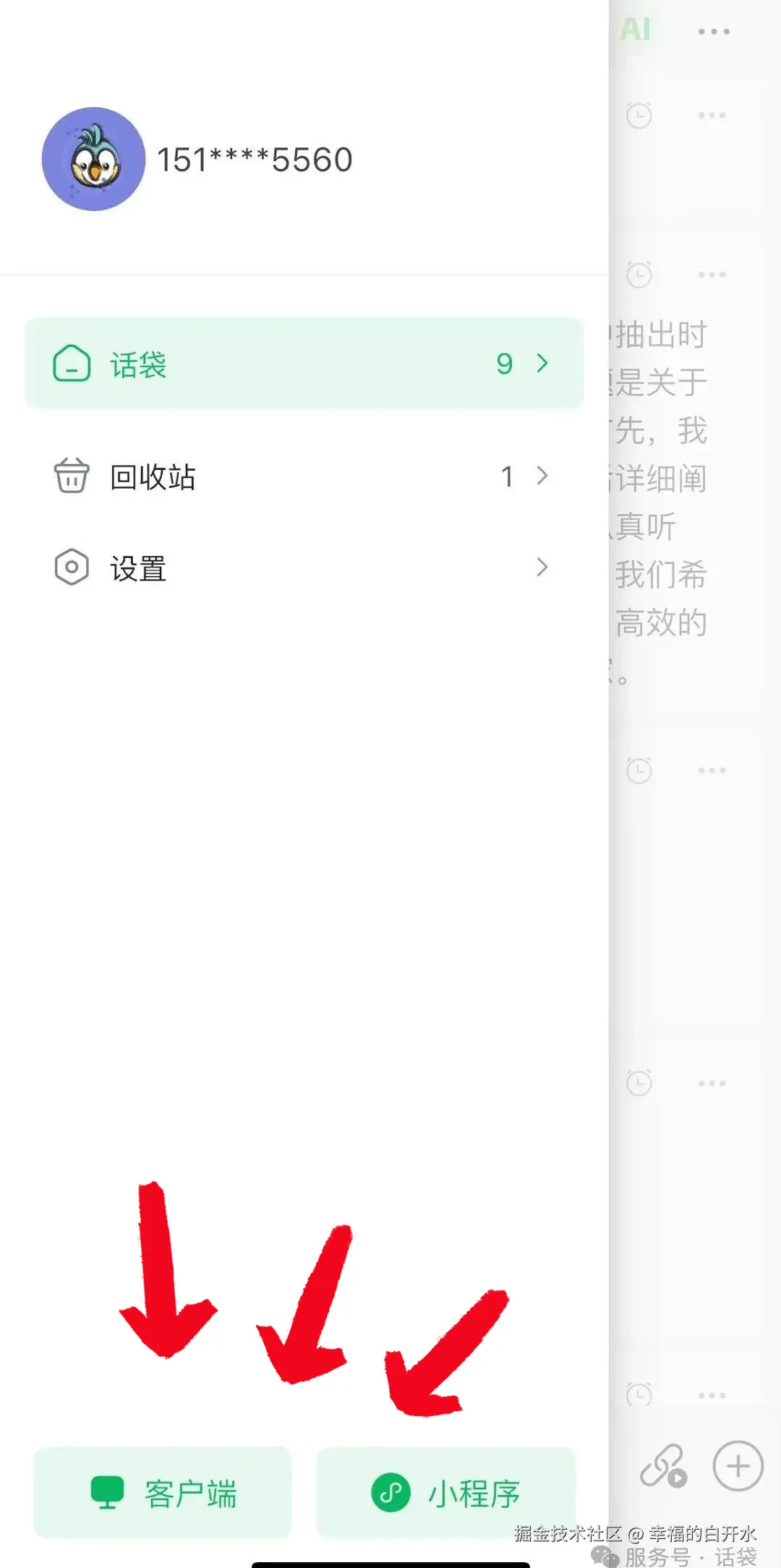Image resolution: width=781 pixels, height=1568 pixels.
Task: Expand the 回收站 row chevron
Action: [x=542, y=476]
